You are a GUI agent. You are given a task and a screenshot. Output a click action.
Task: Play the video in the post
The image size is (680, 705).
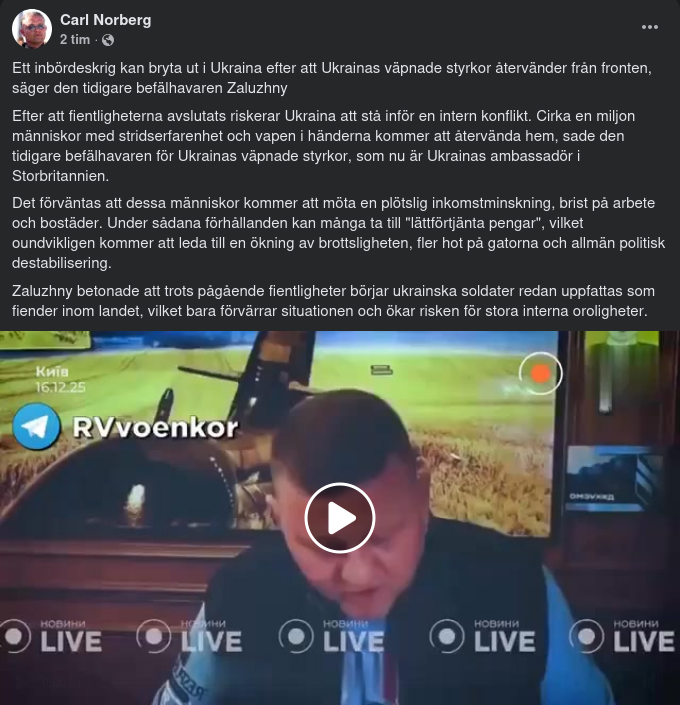coord(340,518)
